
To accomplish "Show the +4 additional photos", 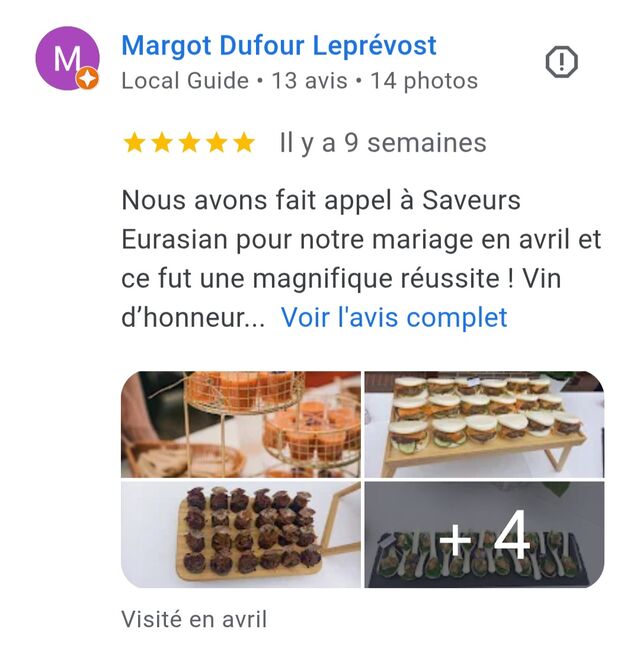I will (484, 534).
